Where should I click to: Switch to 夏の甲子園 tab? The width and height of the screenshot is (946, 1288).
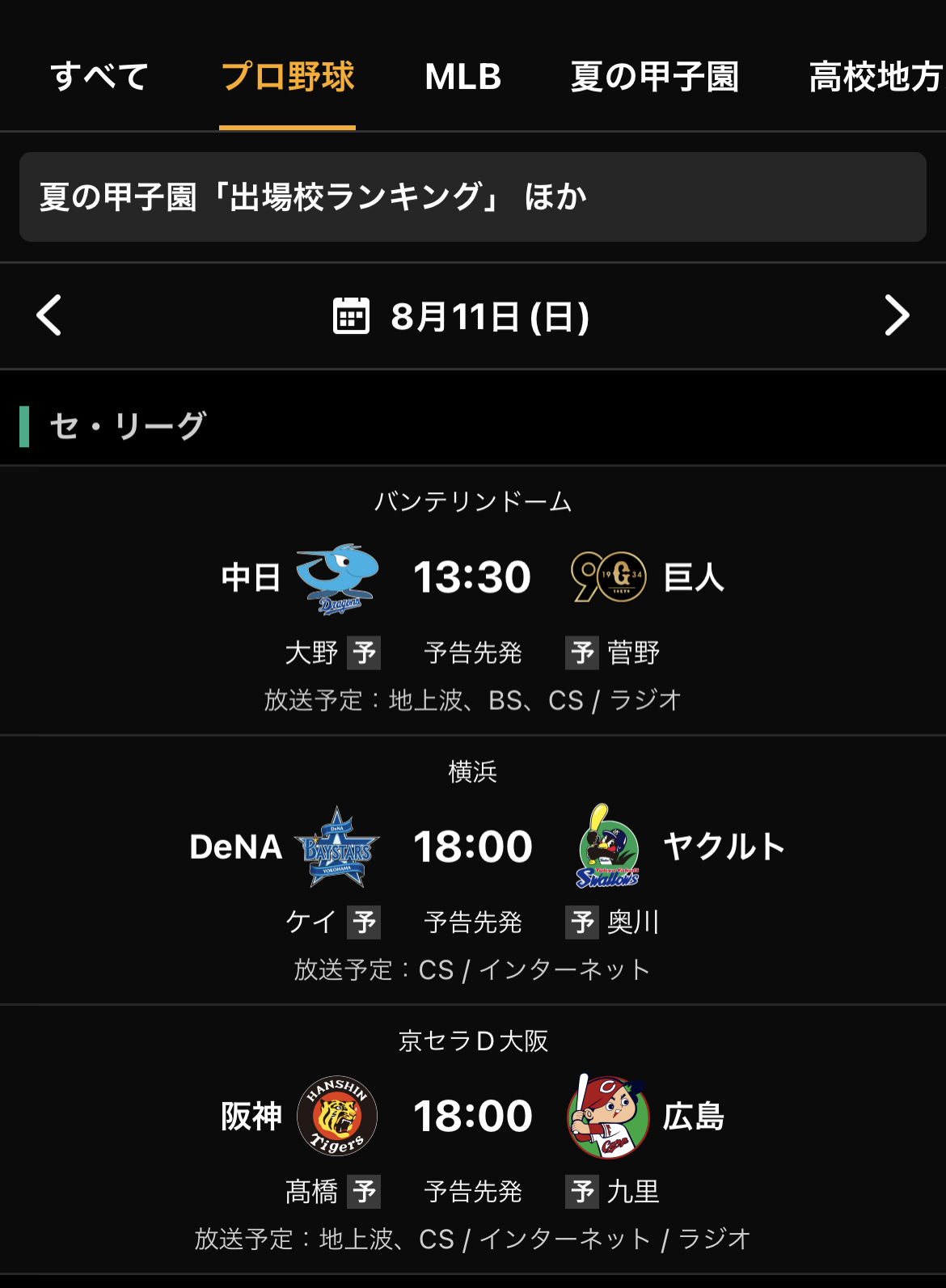pyautogui.click(x=654, y=78)
